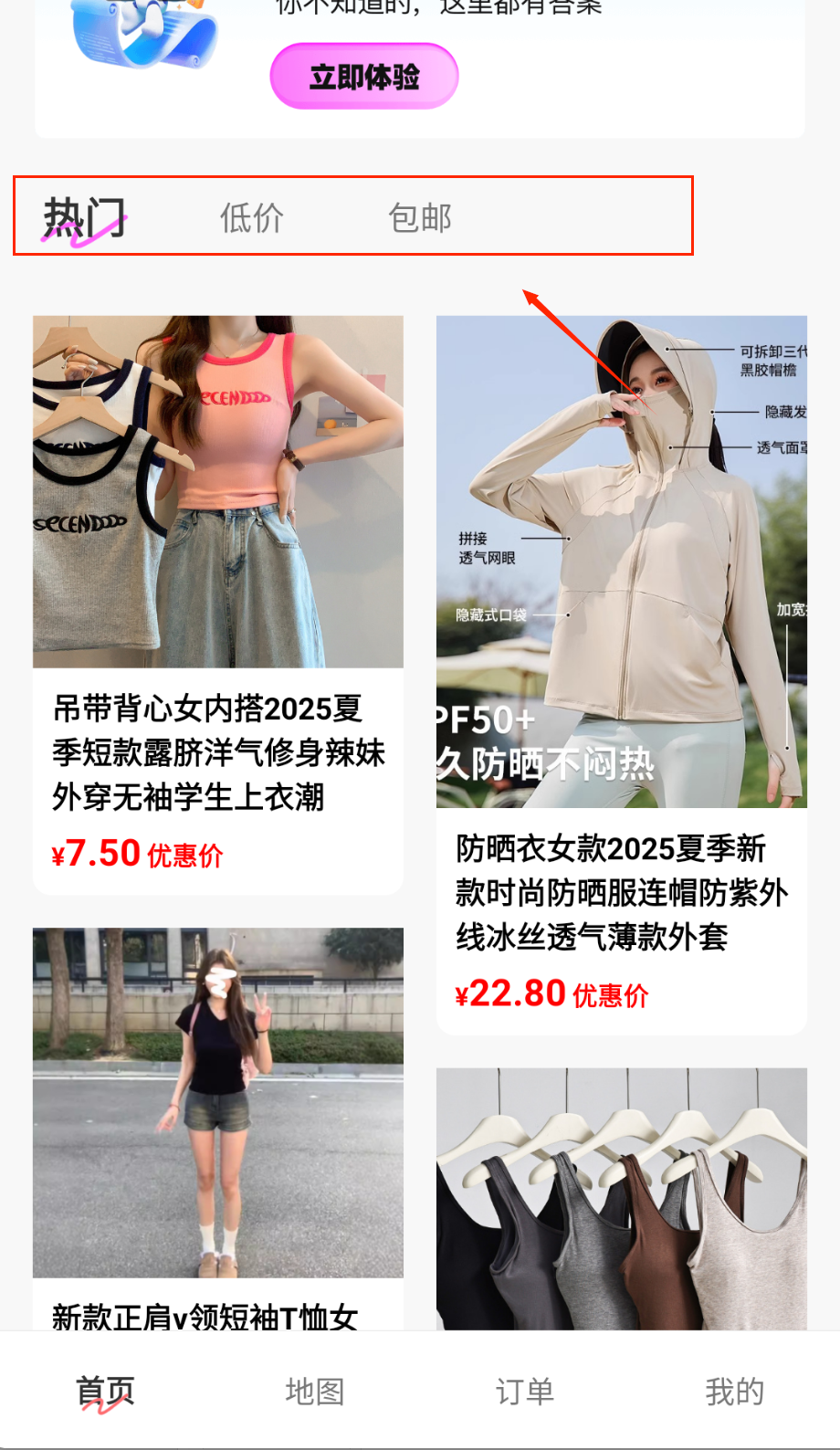Image resolution: width=840 pixels, height=1450 pixels.
Task: Switch to the 包邮 tab
Action: pyautogui.click(x=420, y=218)
